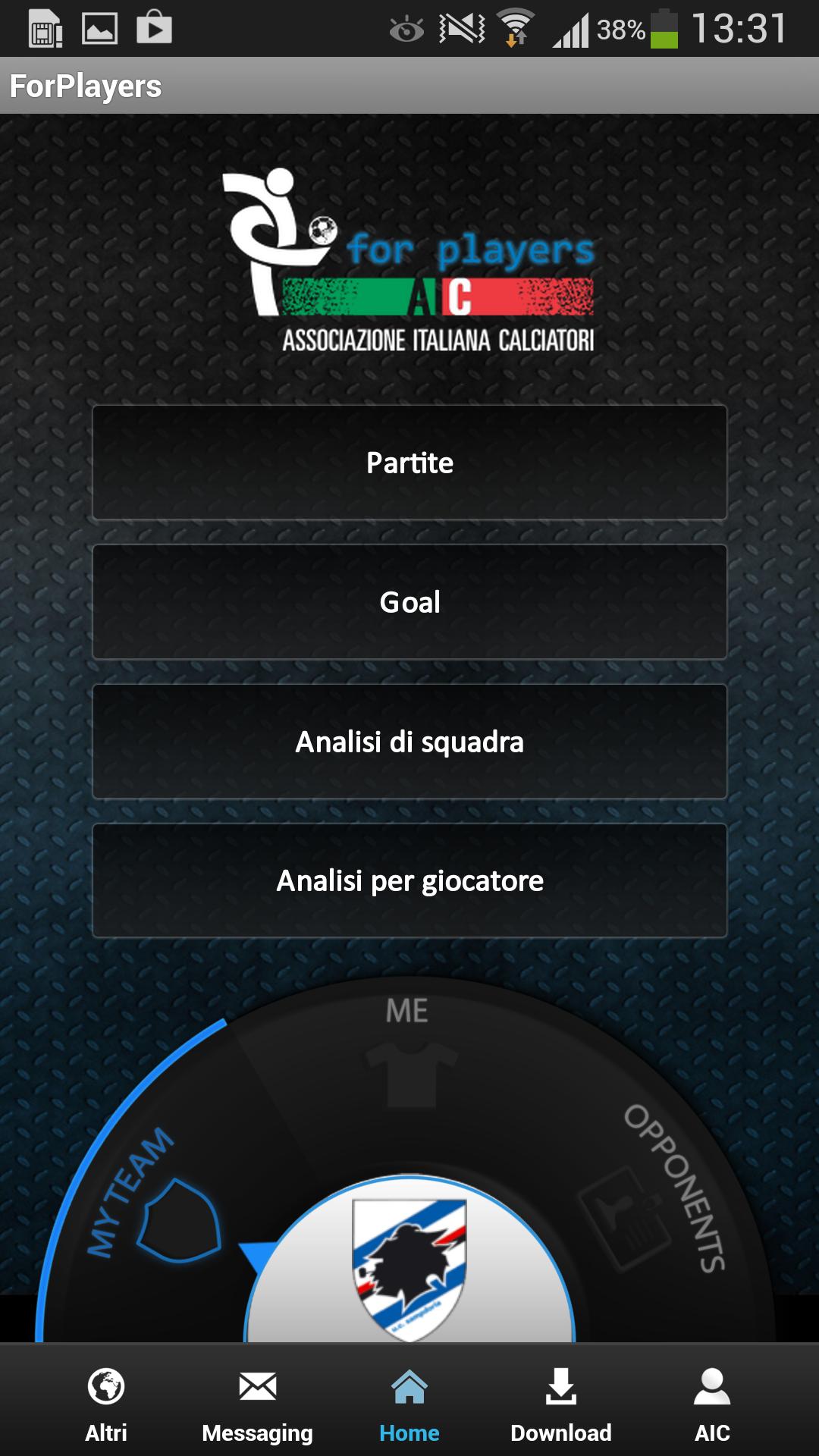819x1456 pixels.
Task: Open the AIC profile tab
Action: click(x=712, y=1403)
